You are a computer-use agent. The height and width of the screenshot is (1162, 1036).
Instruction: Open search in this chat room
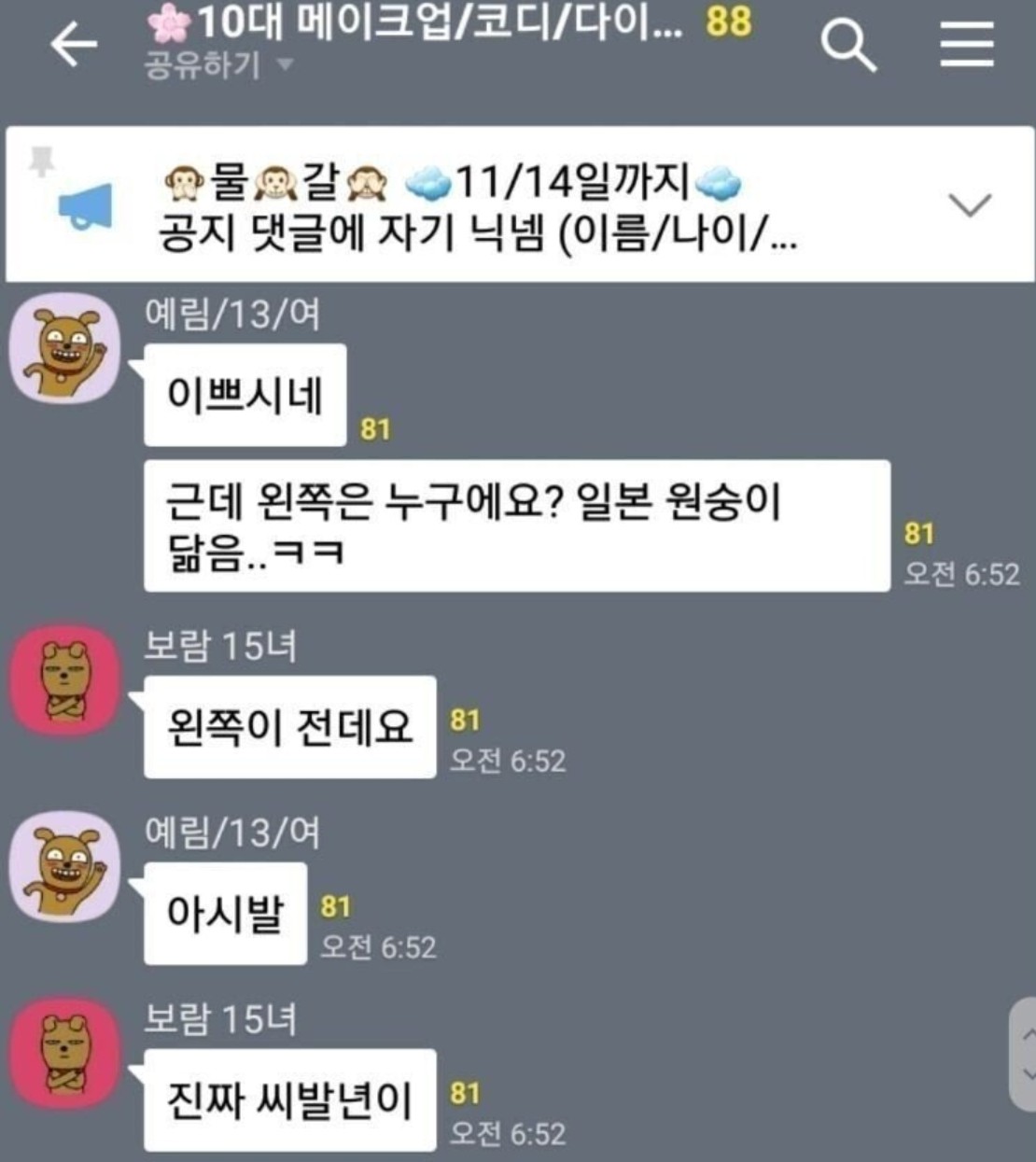click(847, 45)
